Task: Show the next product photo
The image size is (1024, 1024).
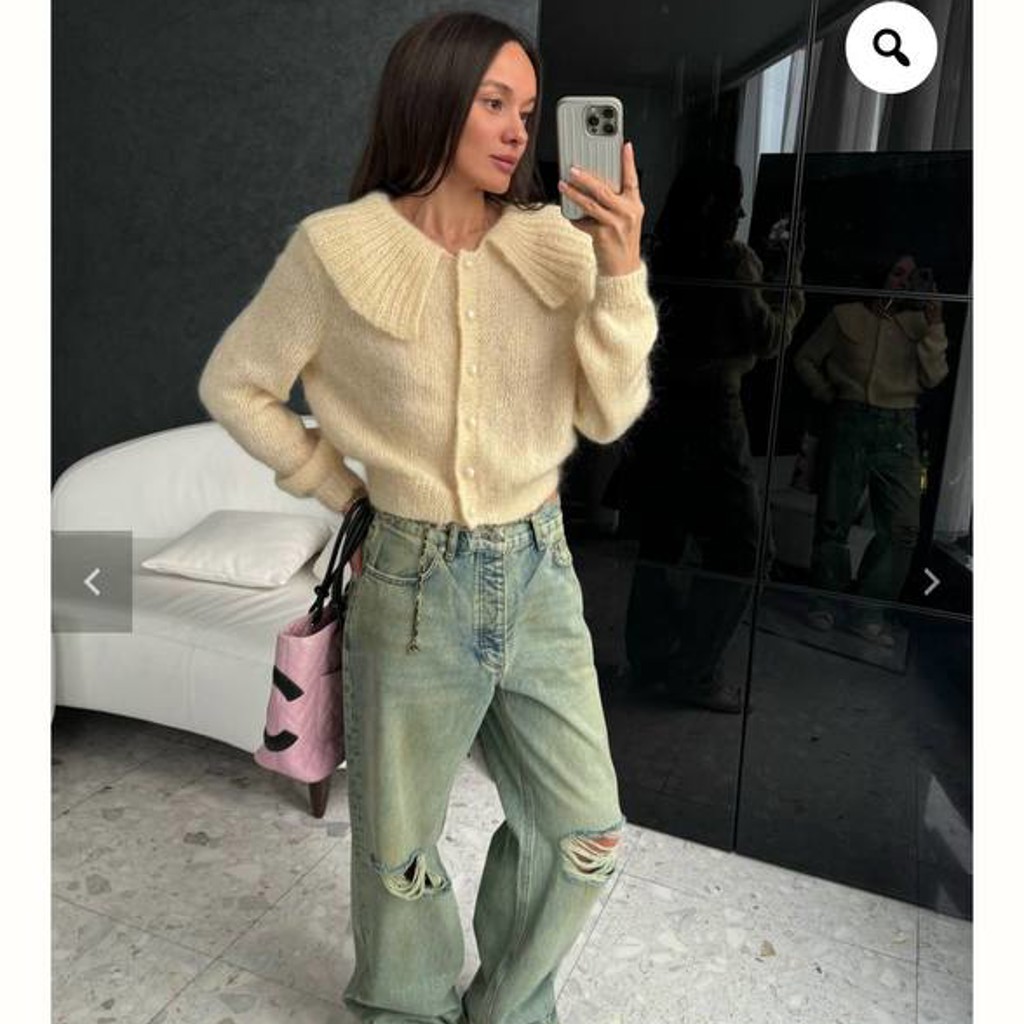Action: [931, 581]
